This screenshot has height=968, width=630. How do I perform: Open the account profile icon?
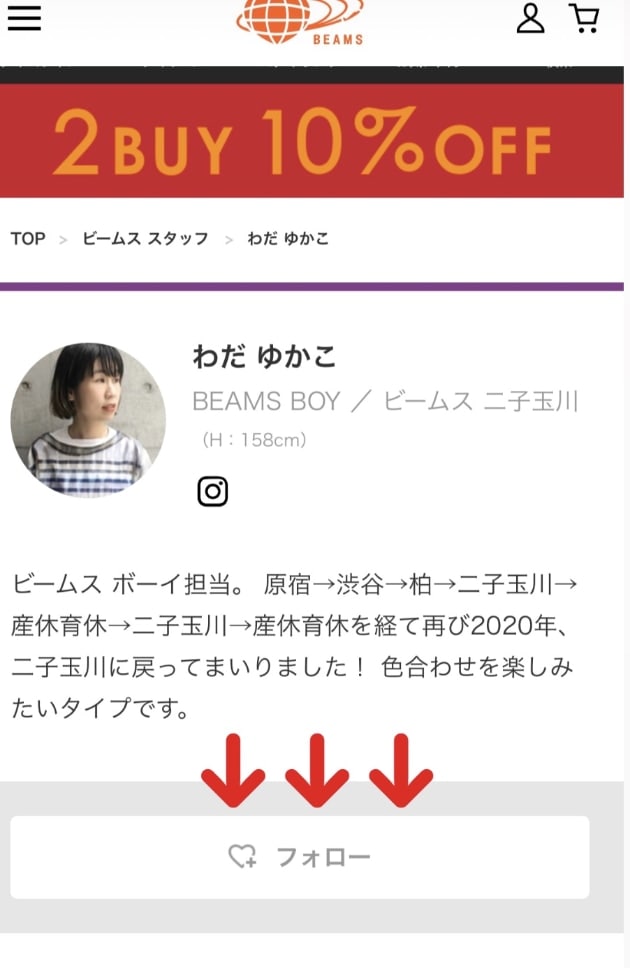coord(530,17)
